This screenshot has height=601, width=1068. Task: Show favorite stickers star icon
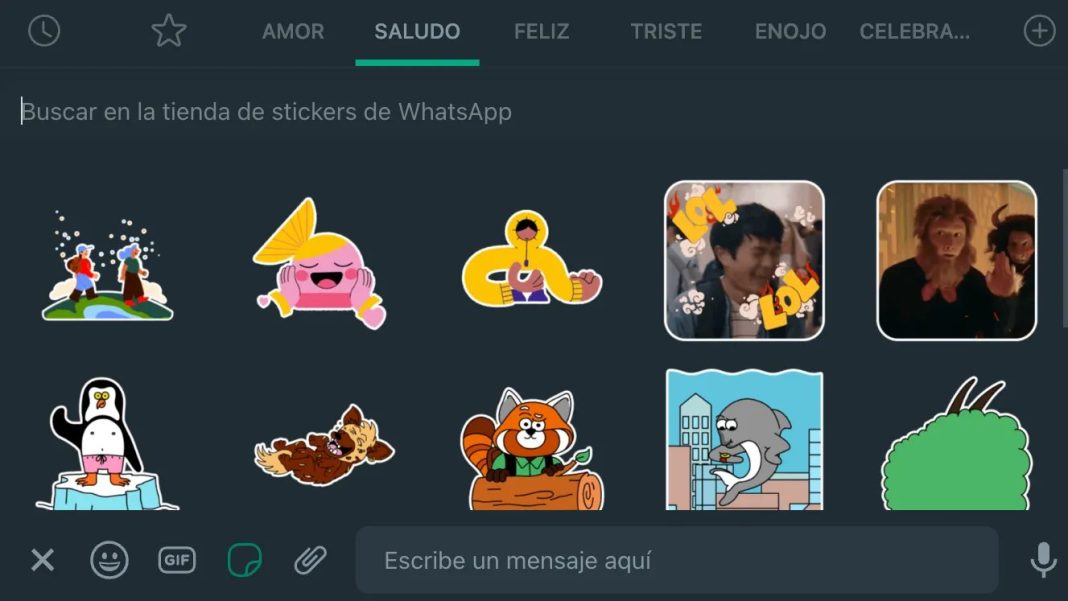click(x=169, y=31)
